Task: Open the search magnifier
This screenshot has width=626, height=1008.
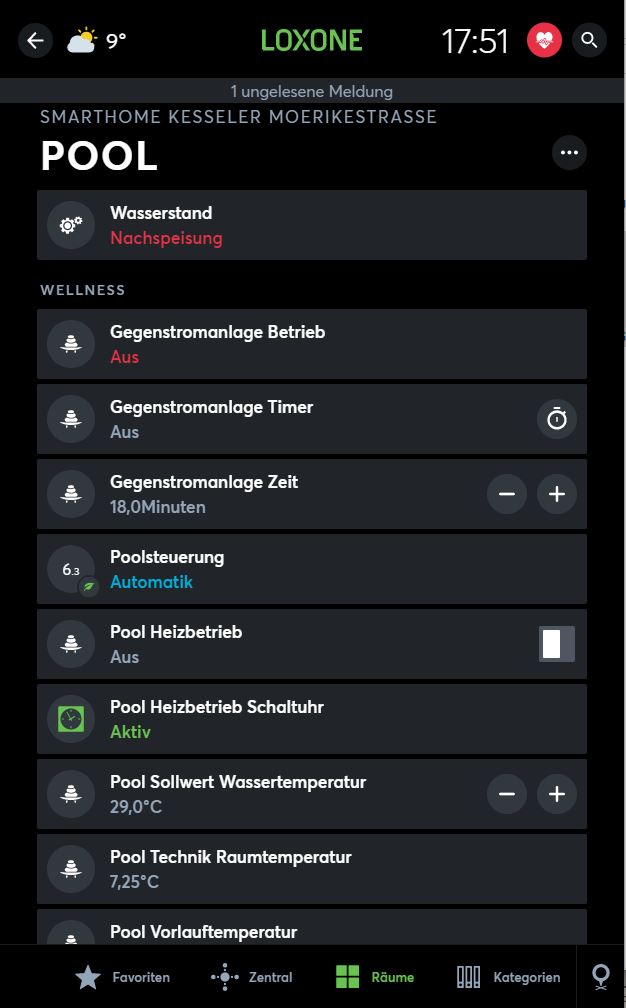Action: point(590,41)
